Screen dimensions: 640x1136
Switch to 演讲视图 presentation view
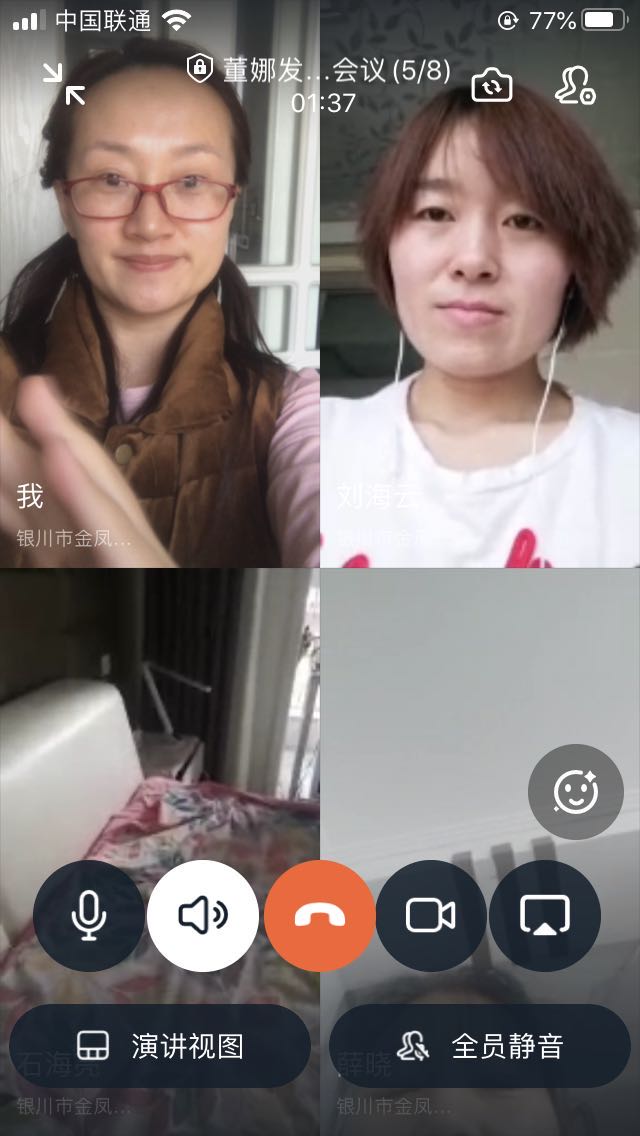click(x=160, y=1046)
